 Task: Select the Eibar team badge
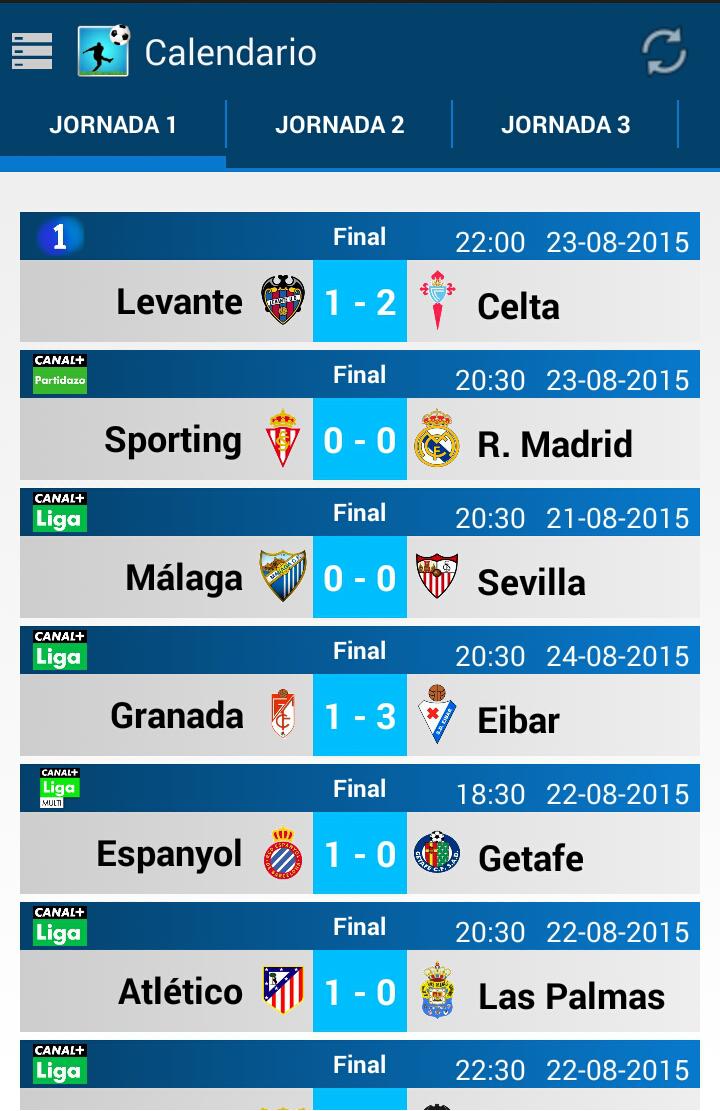pyautogui.click(x=436, y=716)
